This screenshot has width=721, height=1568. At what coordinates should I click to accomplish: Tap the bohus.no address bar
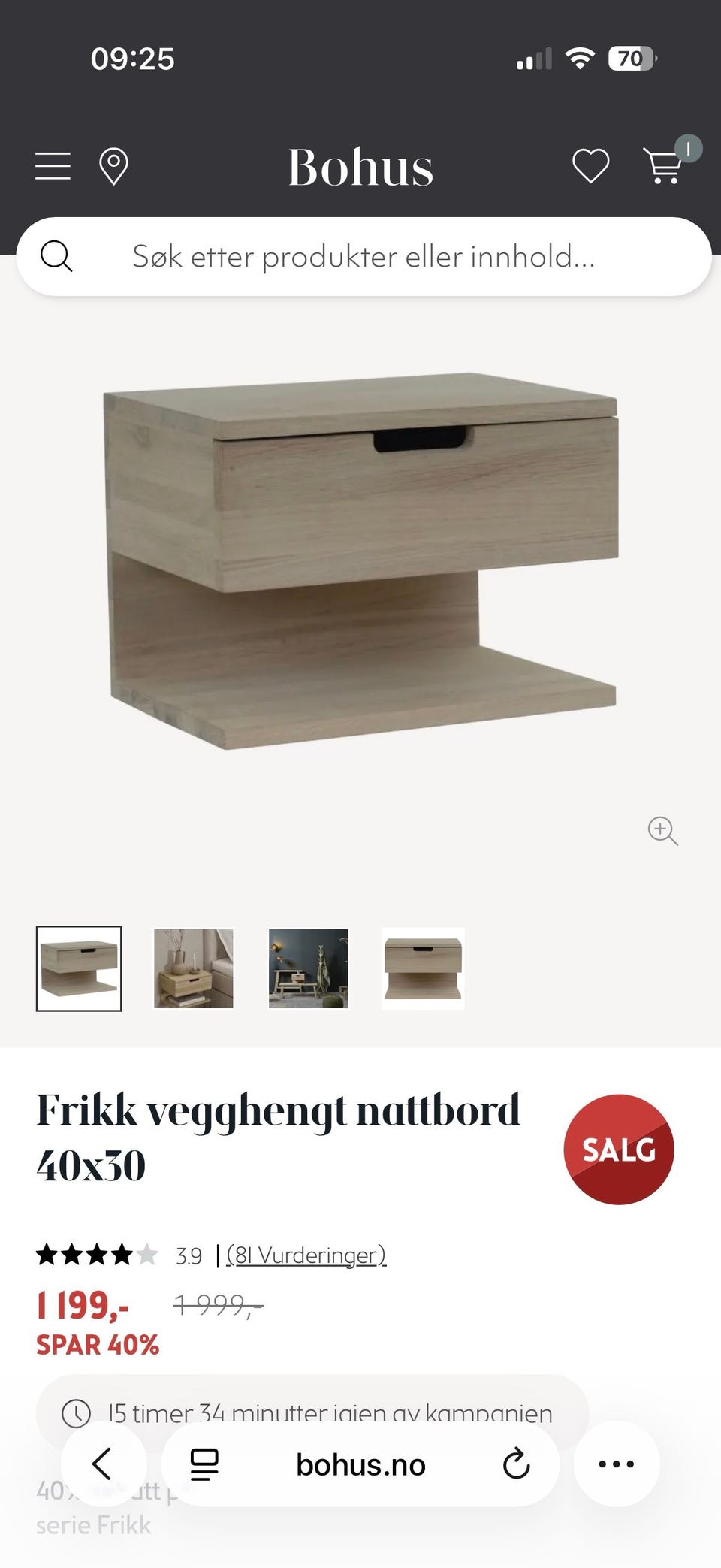360,1464
